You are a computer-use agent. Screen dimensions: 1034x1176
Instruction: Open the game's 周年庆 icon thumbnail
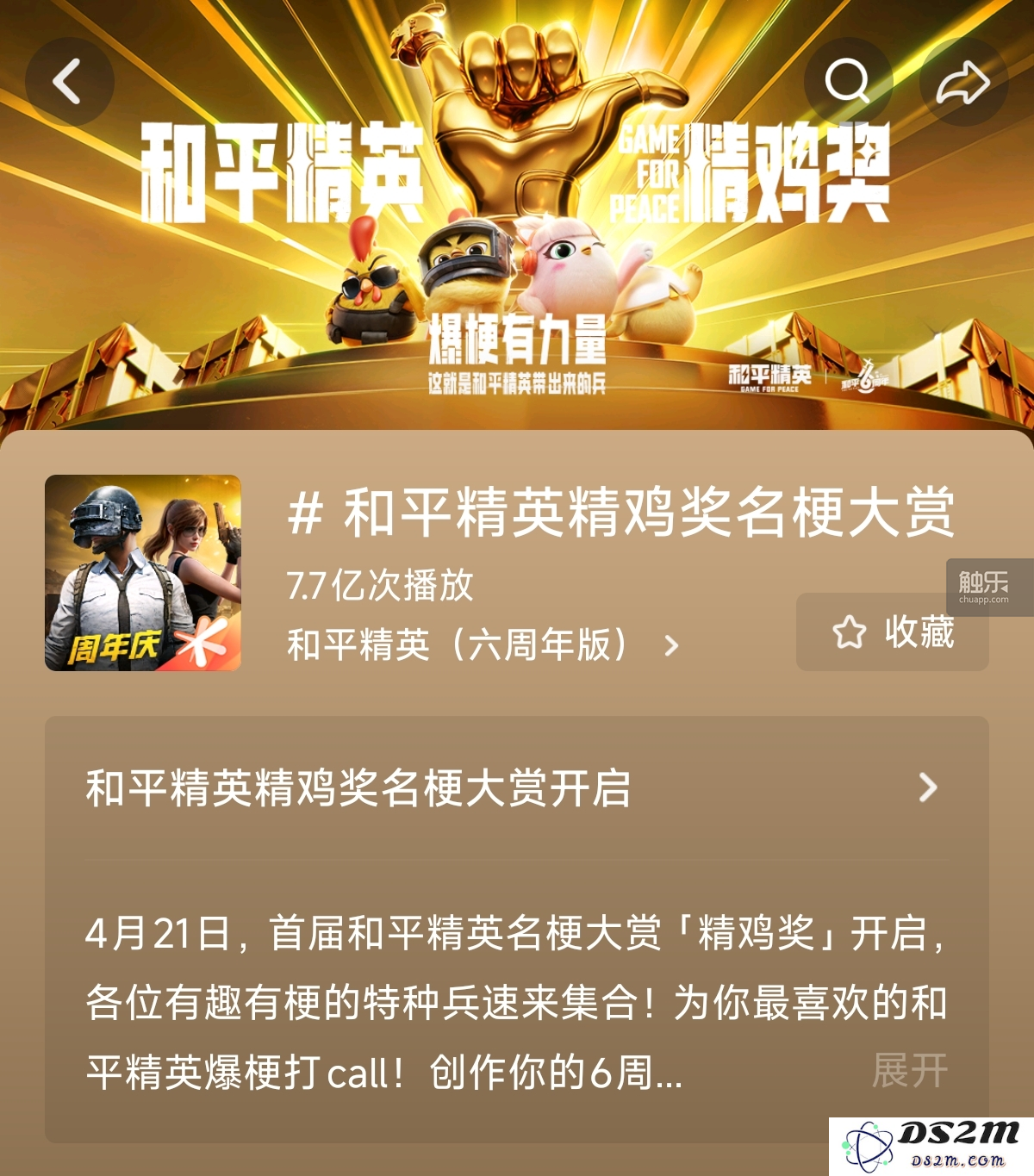tap(143, 573)
